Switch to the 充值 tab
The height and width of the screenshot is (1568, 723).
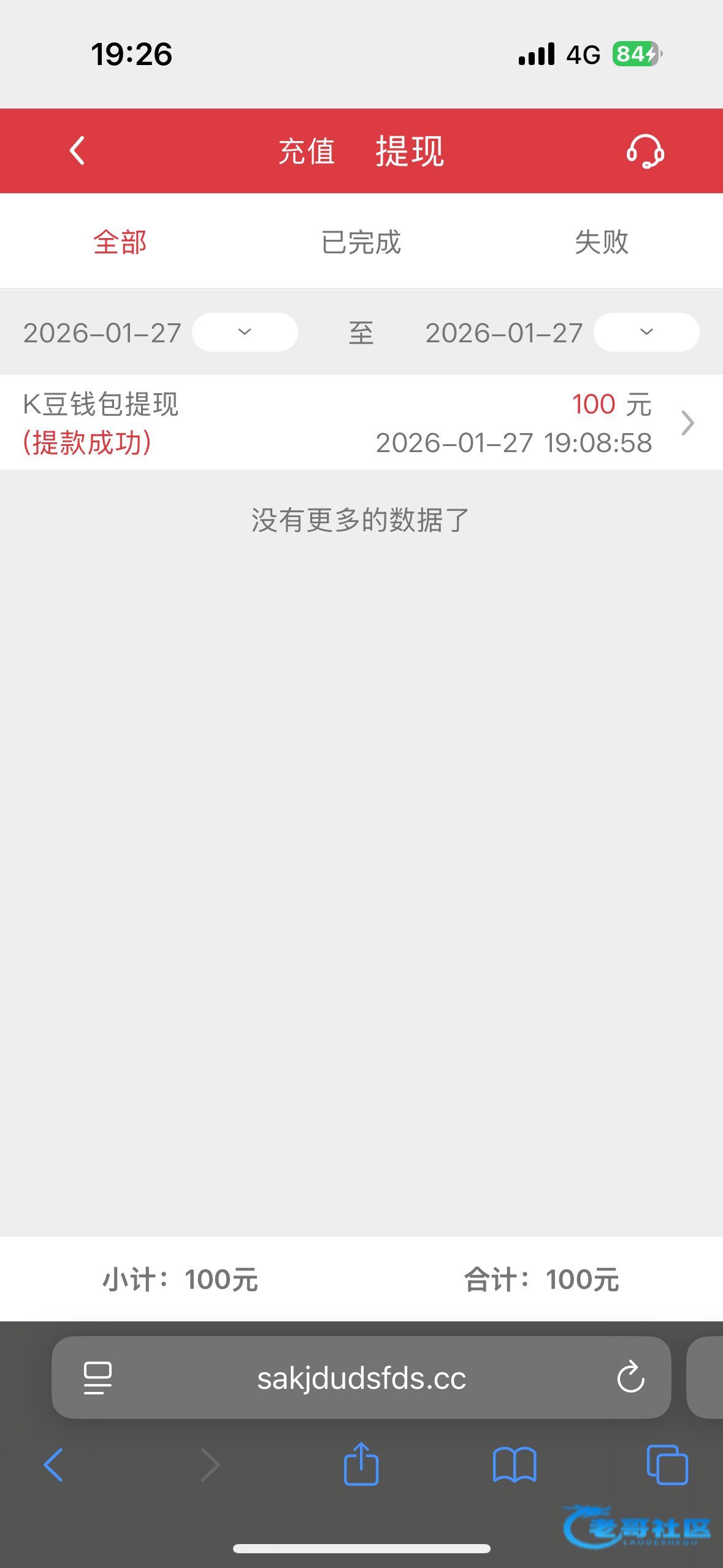coord(307,151)
